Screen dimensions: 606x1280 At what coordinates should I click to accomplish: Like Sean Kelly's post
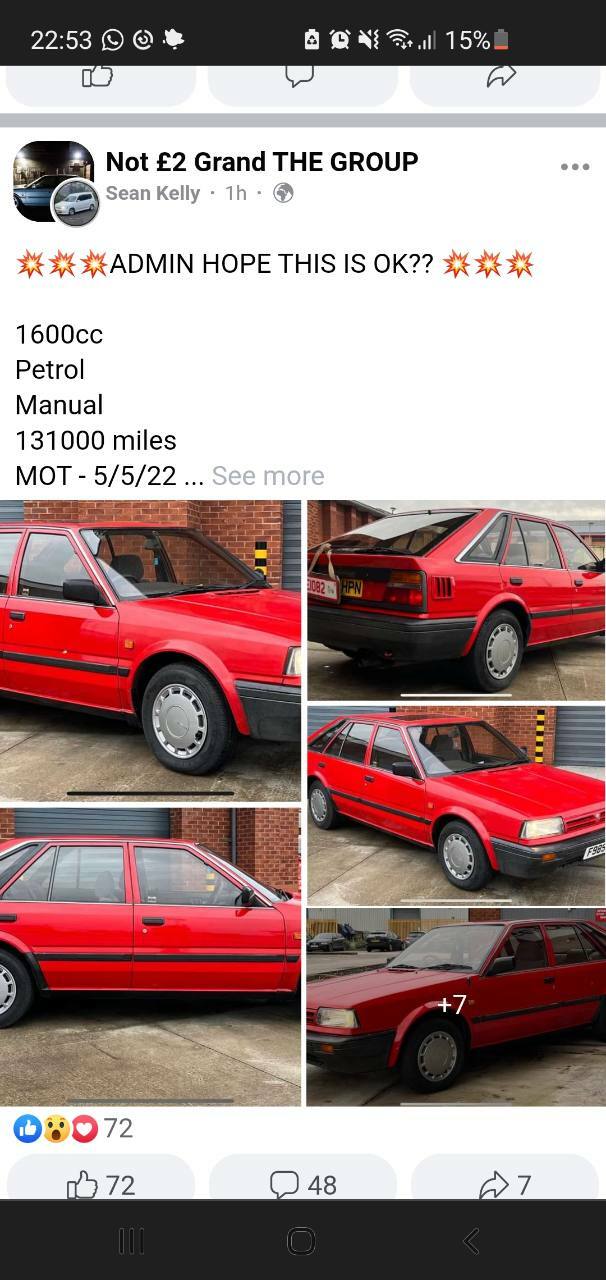tap(101, 1184)
